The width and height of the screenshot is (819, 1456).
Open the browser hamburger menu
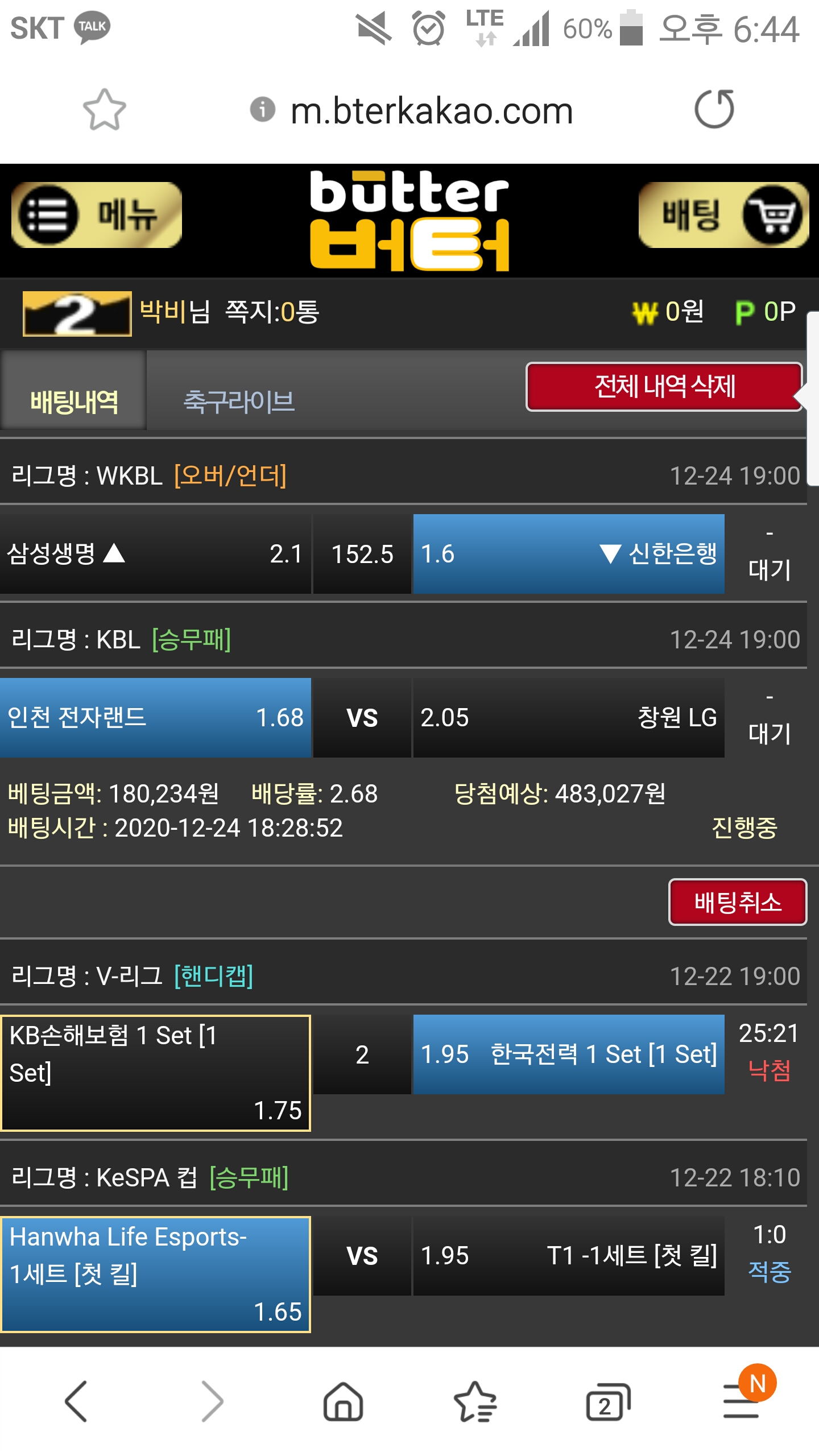[741, 1401]
